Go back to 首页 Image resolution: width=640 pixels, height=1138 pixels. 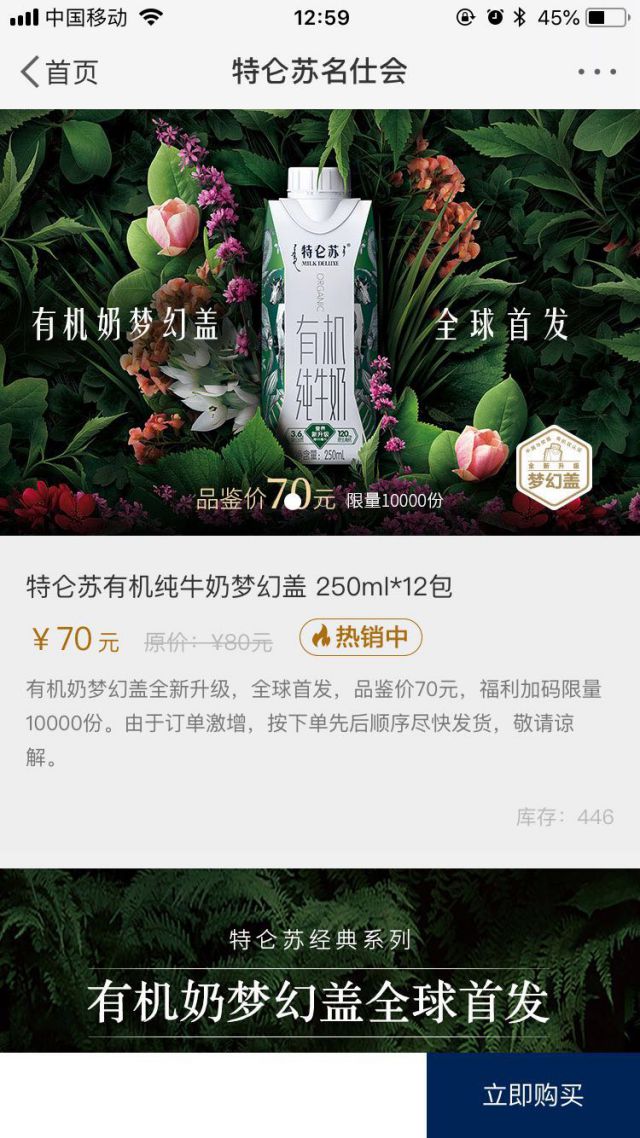point(58,72)
